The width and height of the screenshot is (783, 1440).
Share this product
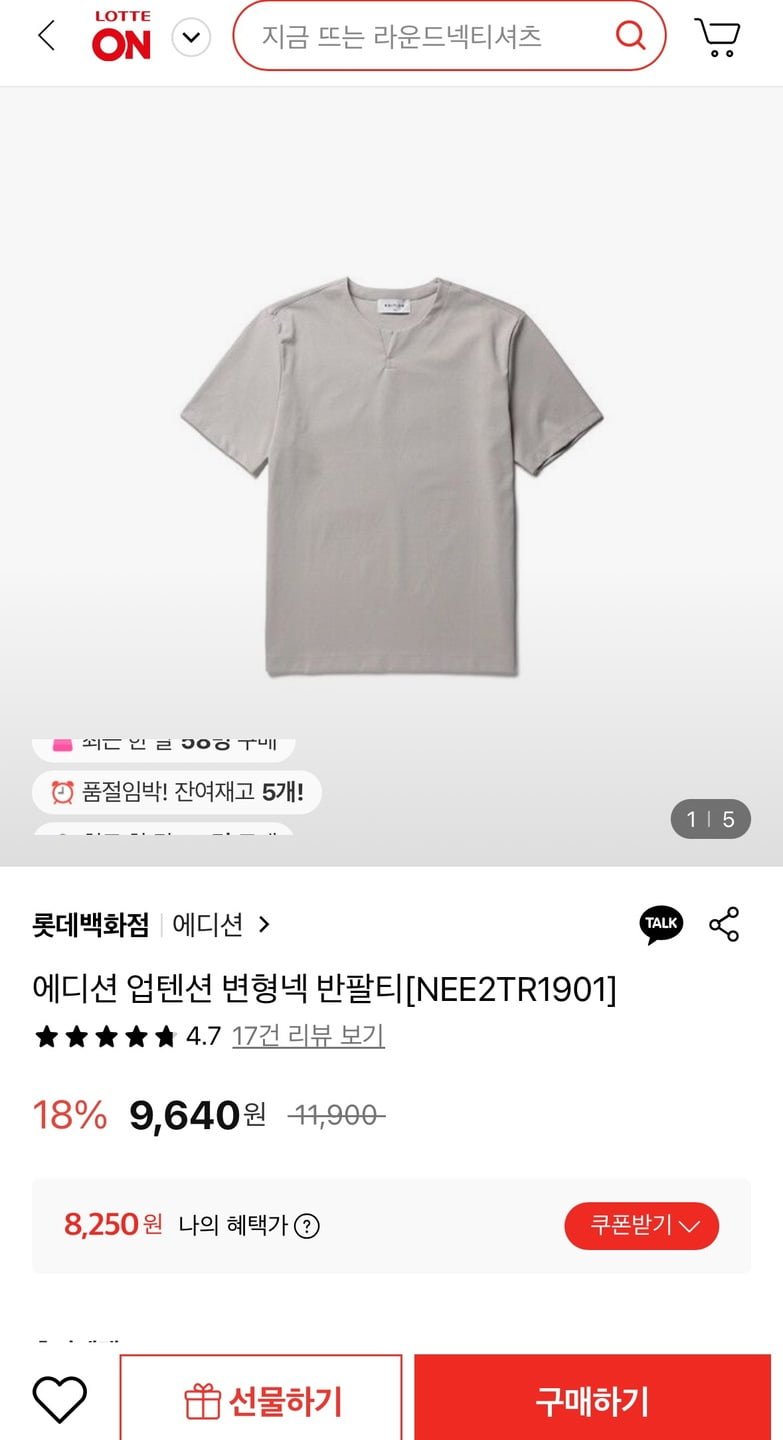pos(724,924)
